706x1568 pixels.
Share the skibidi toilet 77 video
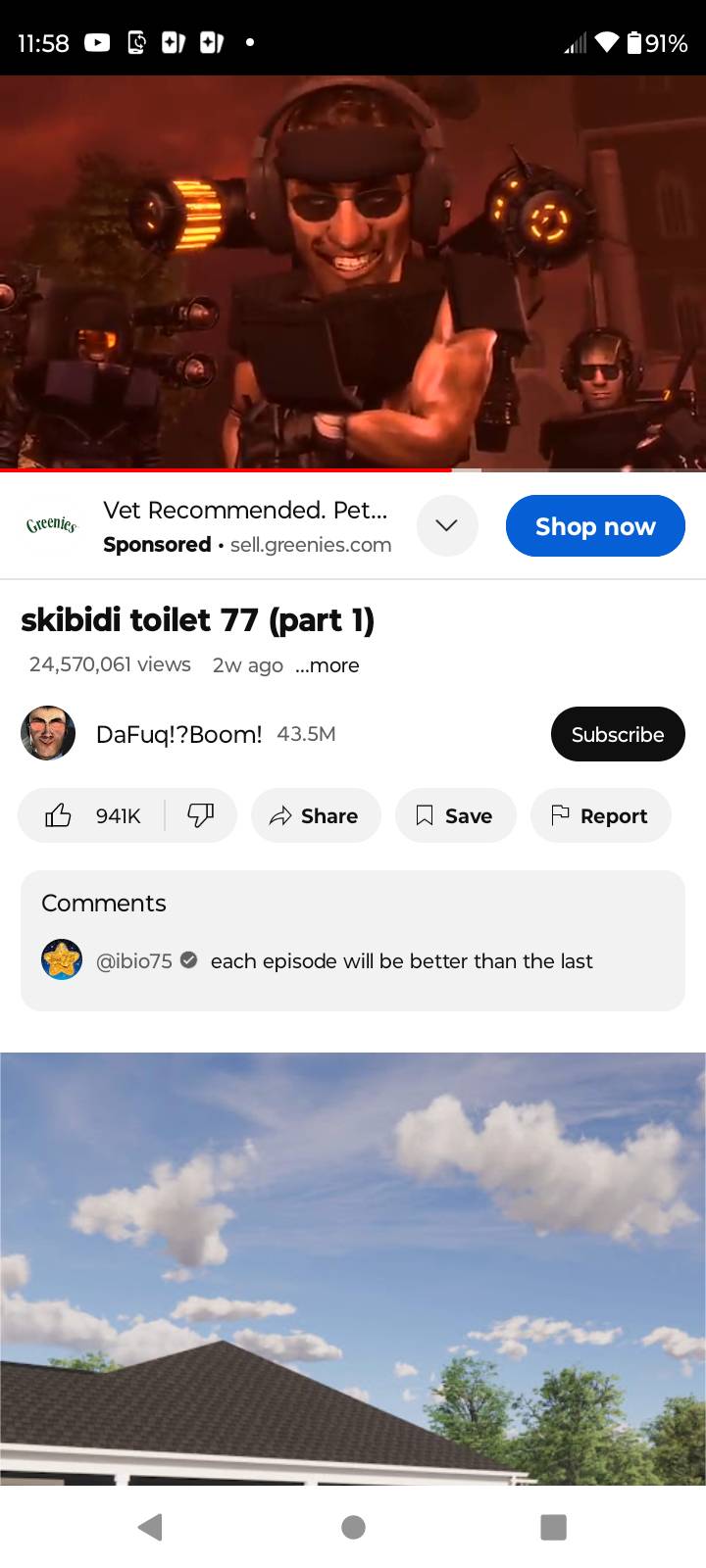tap(316, 815)
